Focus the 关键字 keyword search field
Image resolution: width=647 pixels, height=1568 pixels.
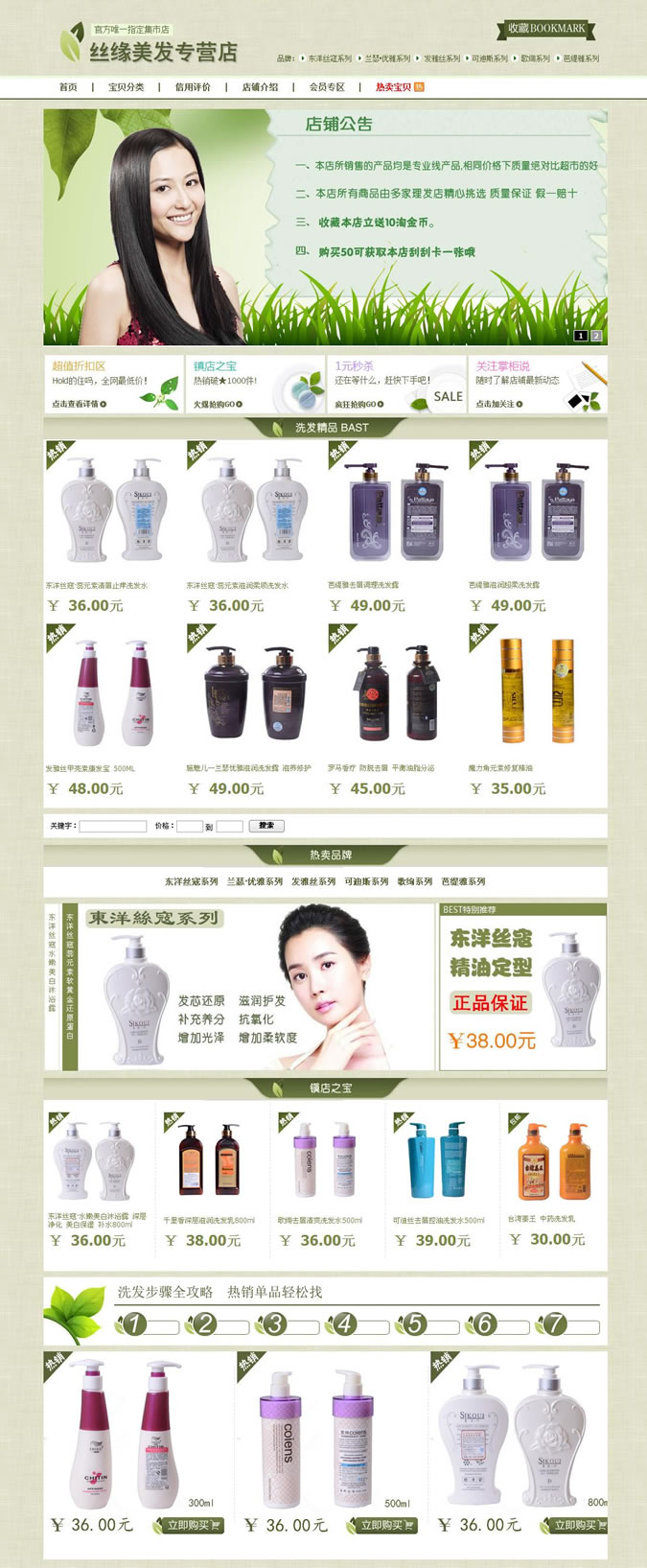113,826
